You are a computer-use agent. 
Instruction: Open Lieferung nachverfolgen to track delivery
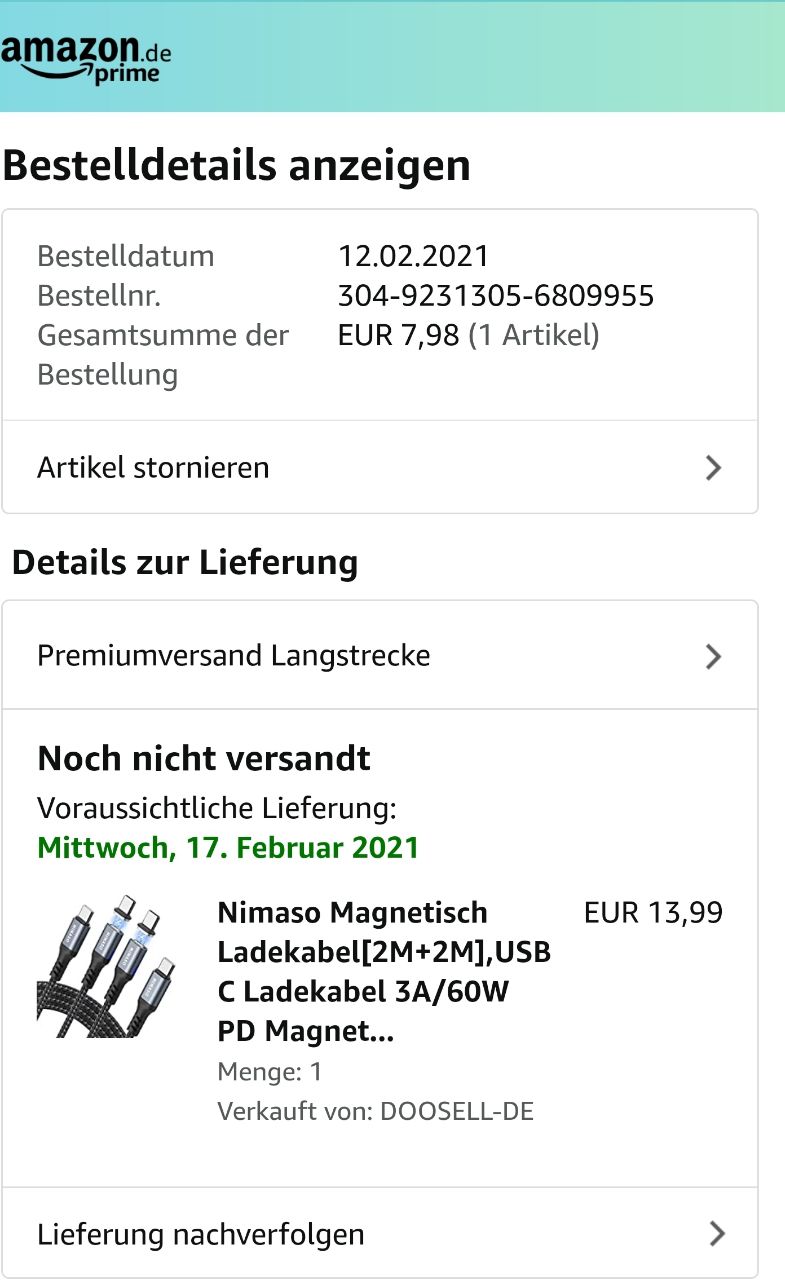coord(380,1234)
